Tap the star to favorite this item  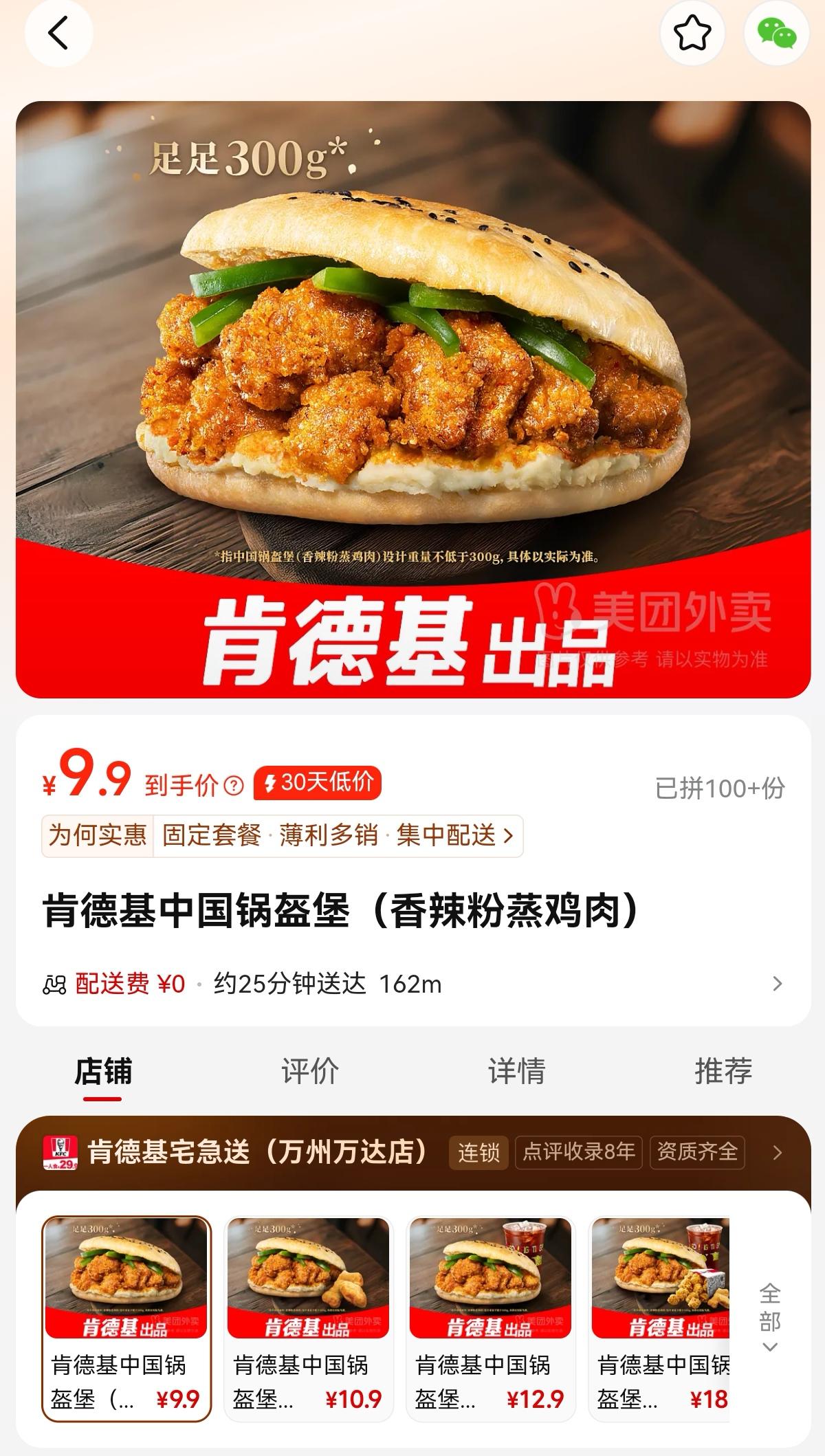(691, 34)
